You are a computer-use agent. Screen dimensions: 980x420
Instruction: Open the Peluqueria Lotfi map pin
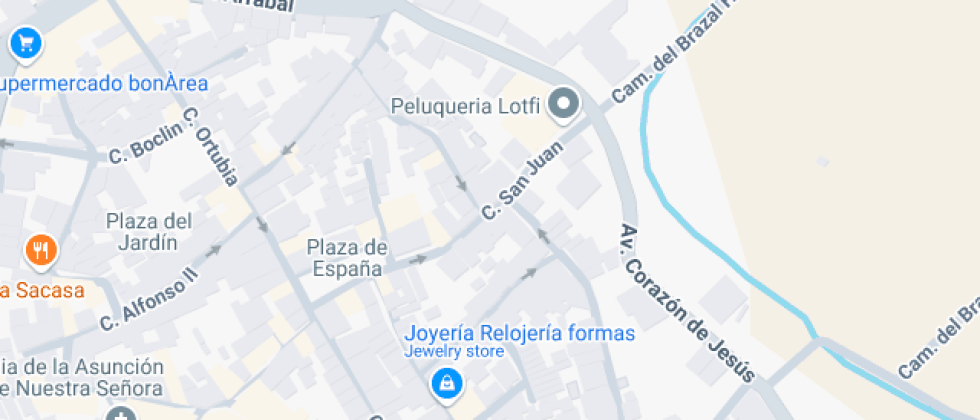click(x=564, y=103)
